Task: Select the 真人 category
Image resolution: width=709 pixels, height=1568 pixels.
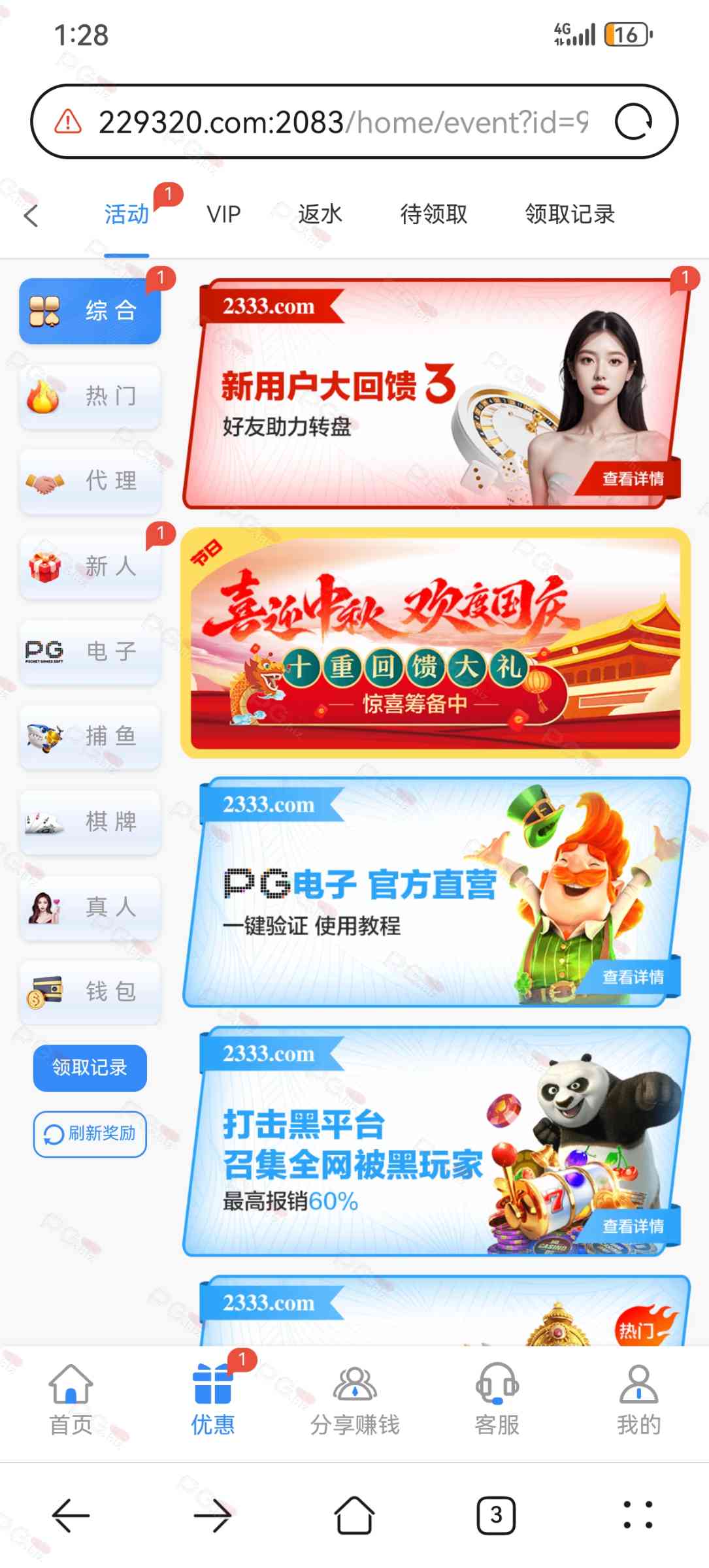Action: pyautogui.click(x=90, y=907)
